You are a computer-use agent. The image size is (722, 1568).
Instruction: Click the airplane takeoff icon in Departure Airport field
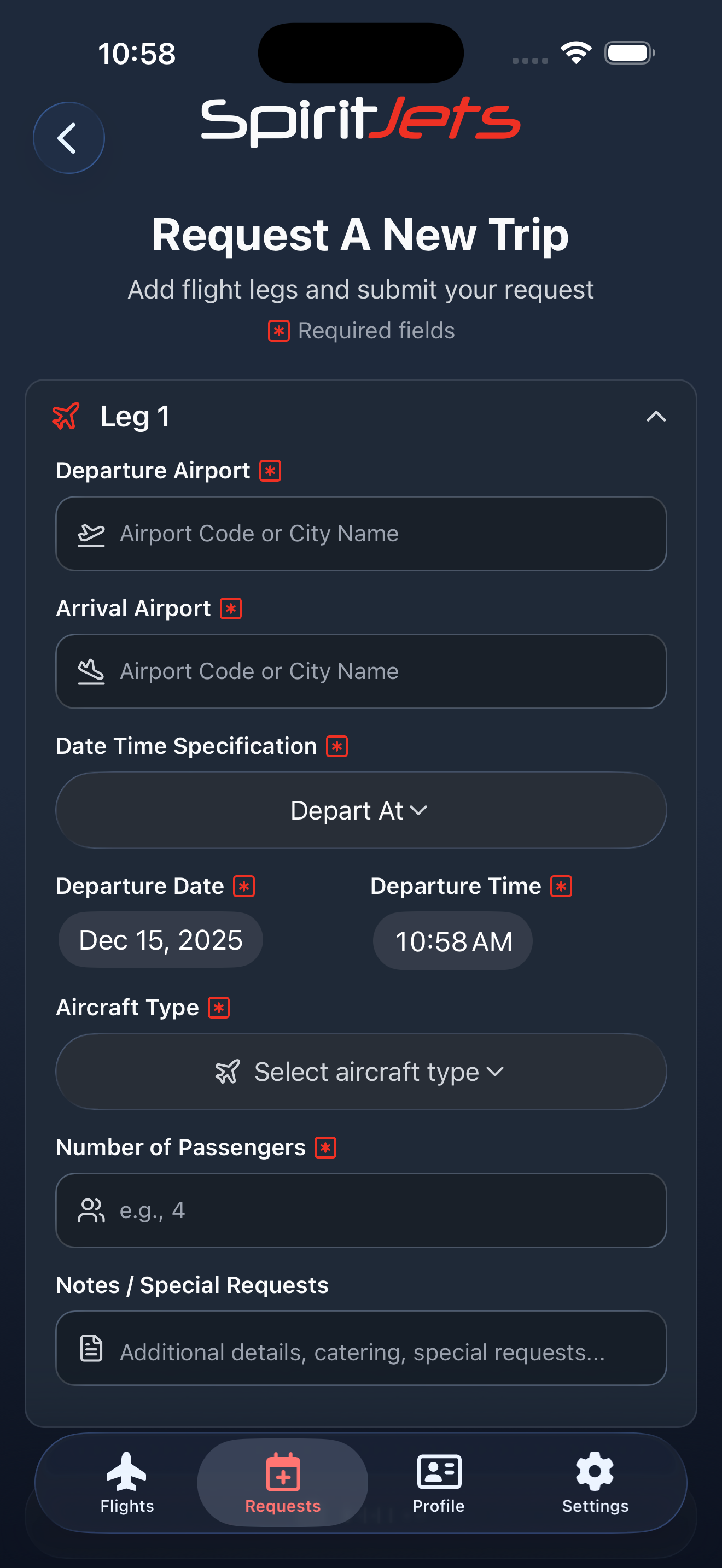tap(92, 533)
